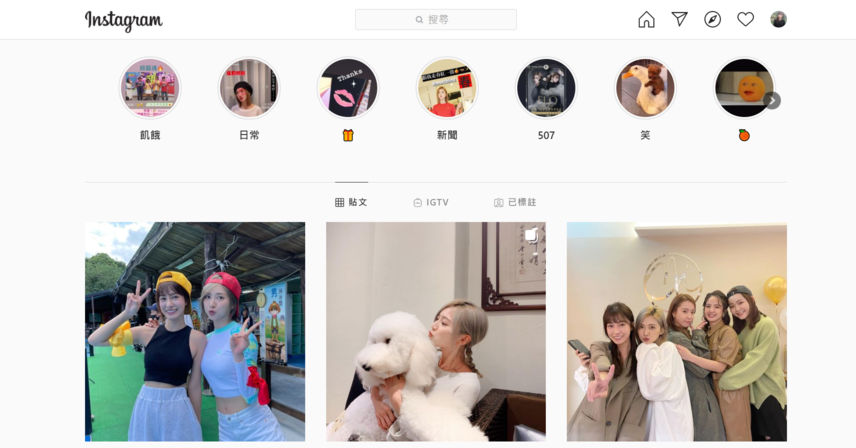Open the 新聞 story highlight
The image size is (856, 448).
click(447, 88)
